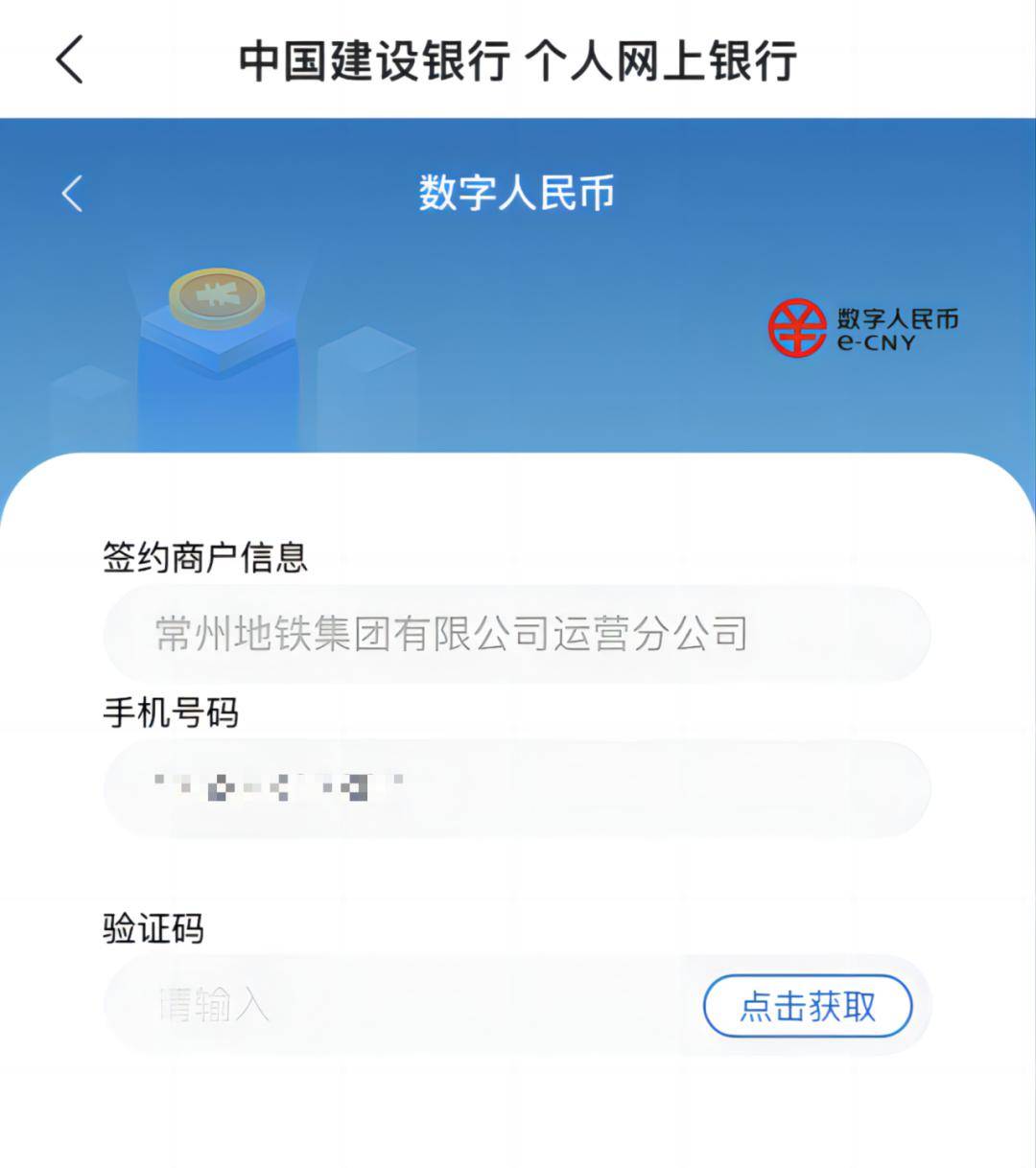This screenshot has width=1036, height=1168.
Task: Click the 手机号码 field label
Action: pos(173,712)
